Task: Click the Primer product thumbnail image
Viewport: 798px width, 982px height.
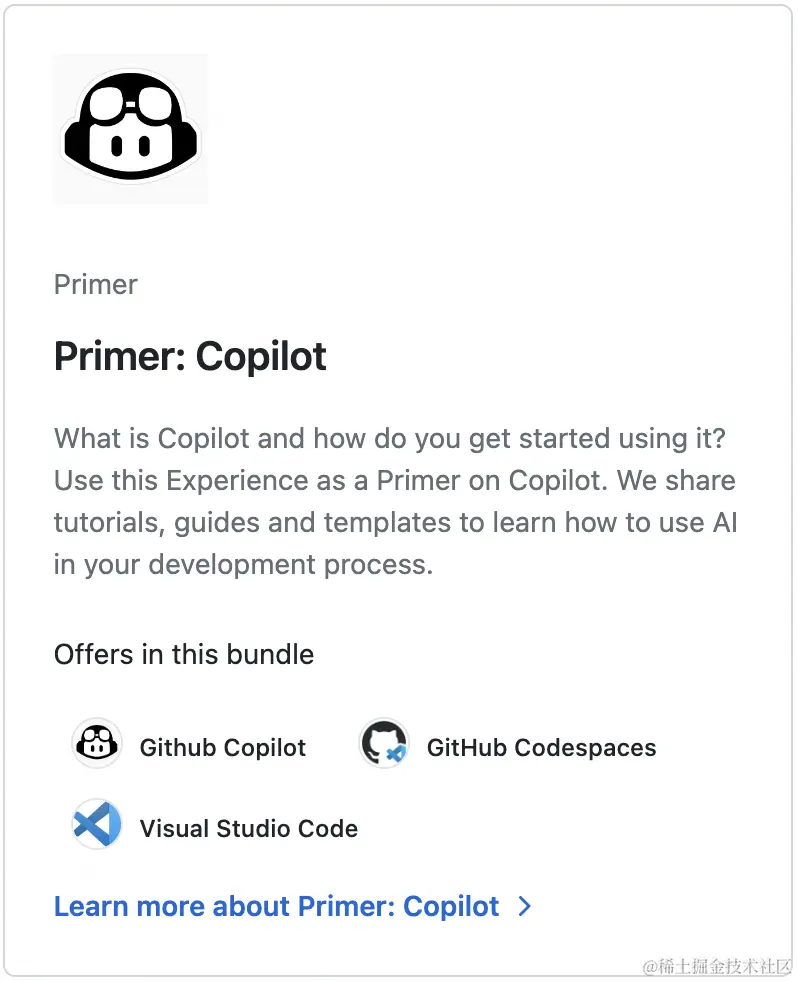Action: 129,128
